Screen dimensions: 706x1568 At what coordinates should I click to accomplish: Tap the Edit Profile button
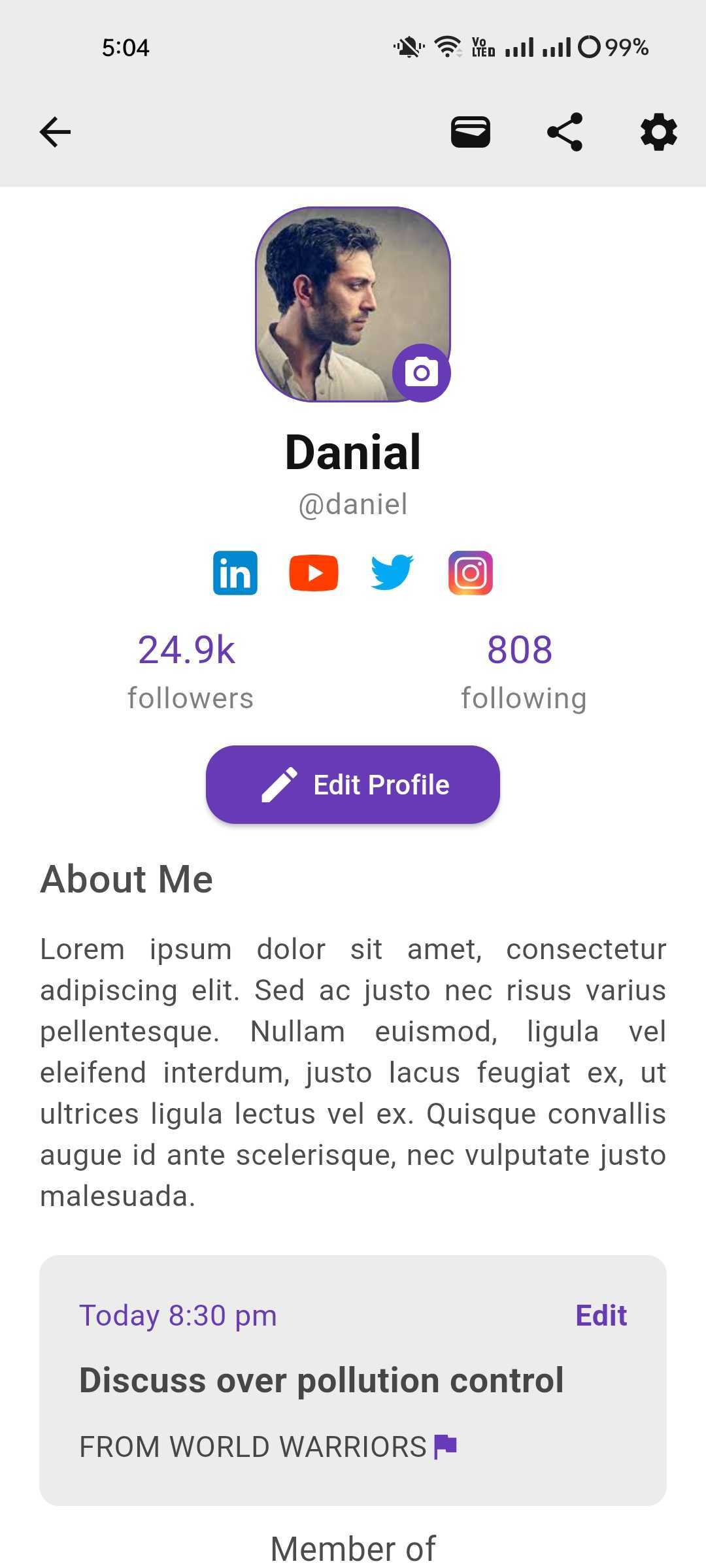click(353, 785)
